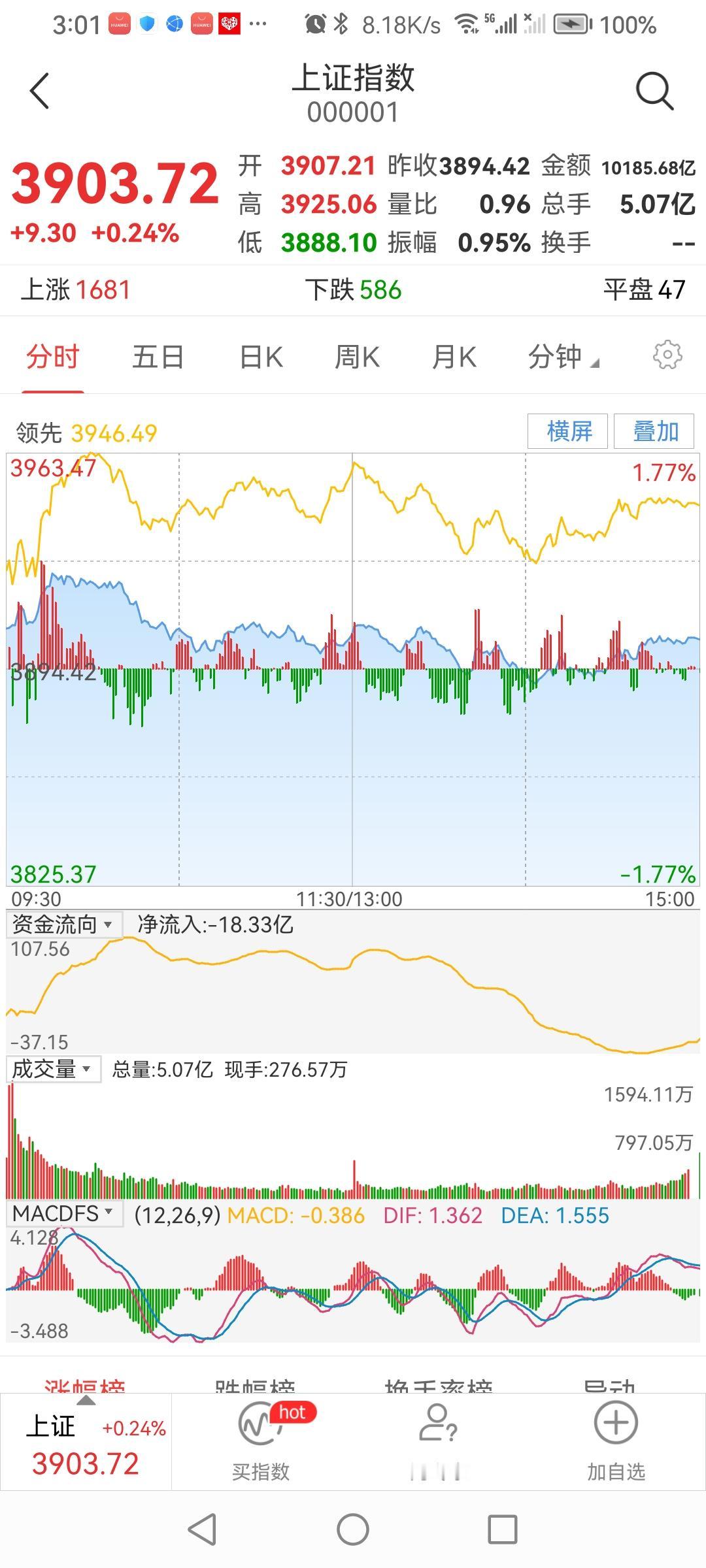Screen dimensions: 706x1568
Task: Go back using the top-left arrow
Action: (x=40, y=91)
